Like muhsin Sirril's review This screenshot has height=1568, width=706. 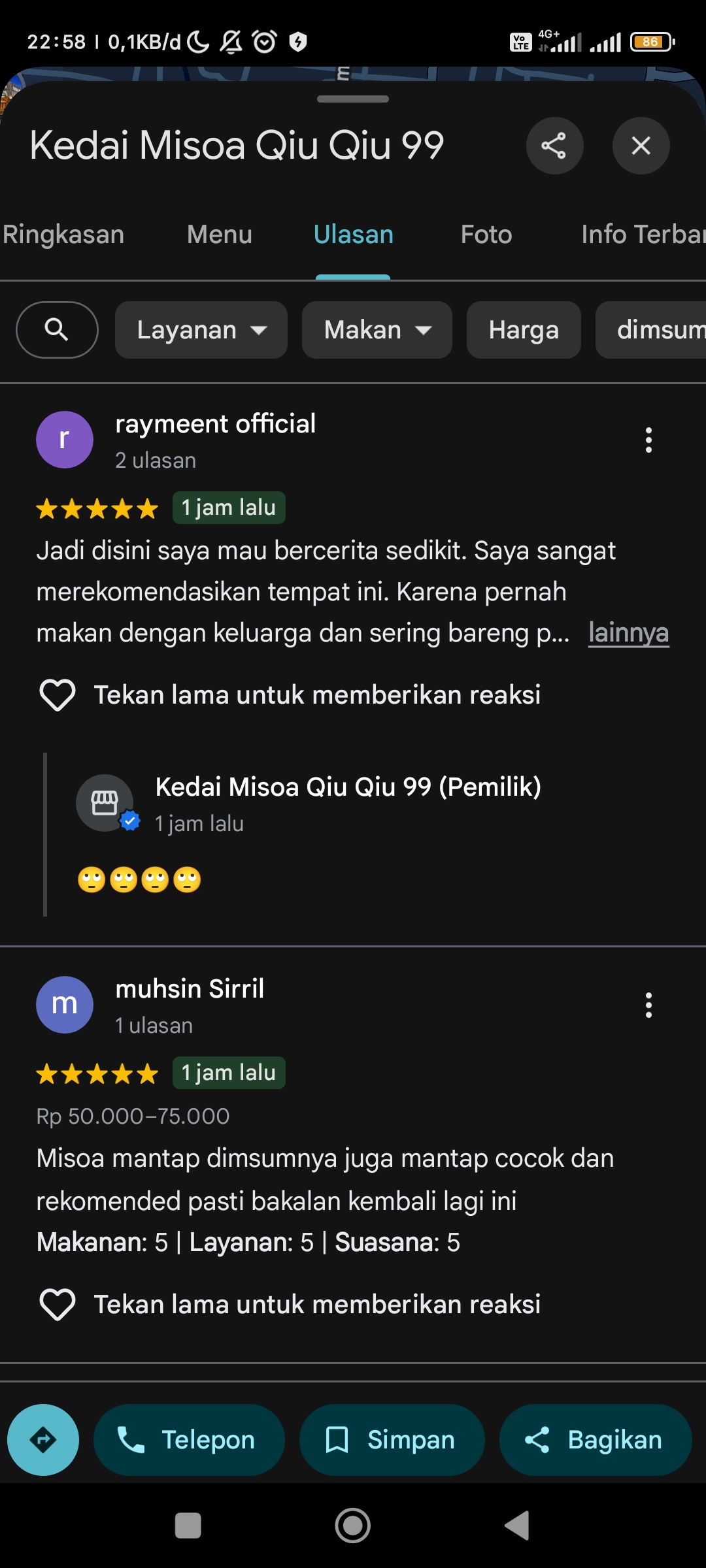(58, 1305)
